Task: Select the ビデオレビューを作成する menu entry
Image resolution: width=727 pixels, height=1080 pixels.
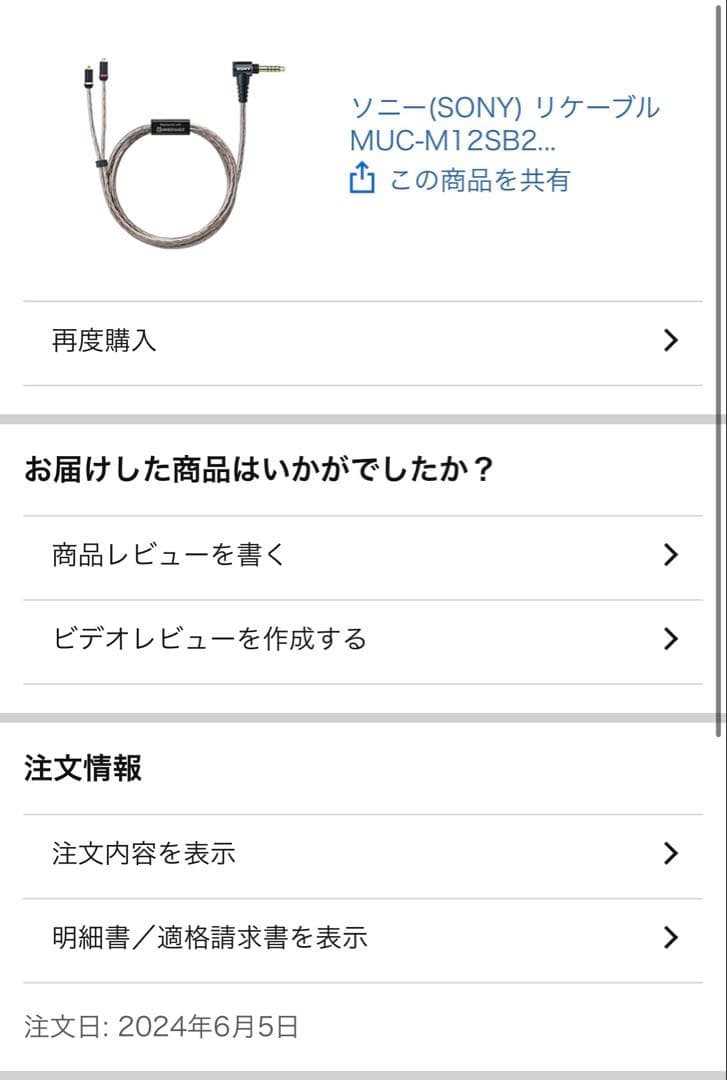Action: [x=210, y=638]
